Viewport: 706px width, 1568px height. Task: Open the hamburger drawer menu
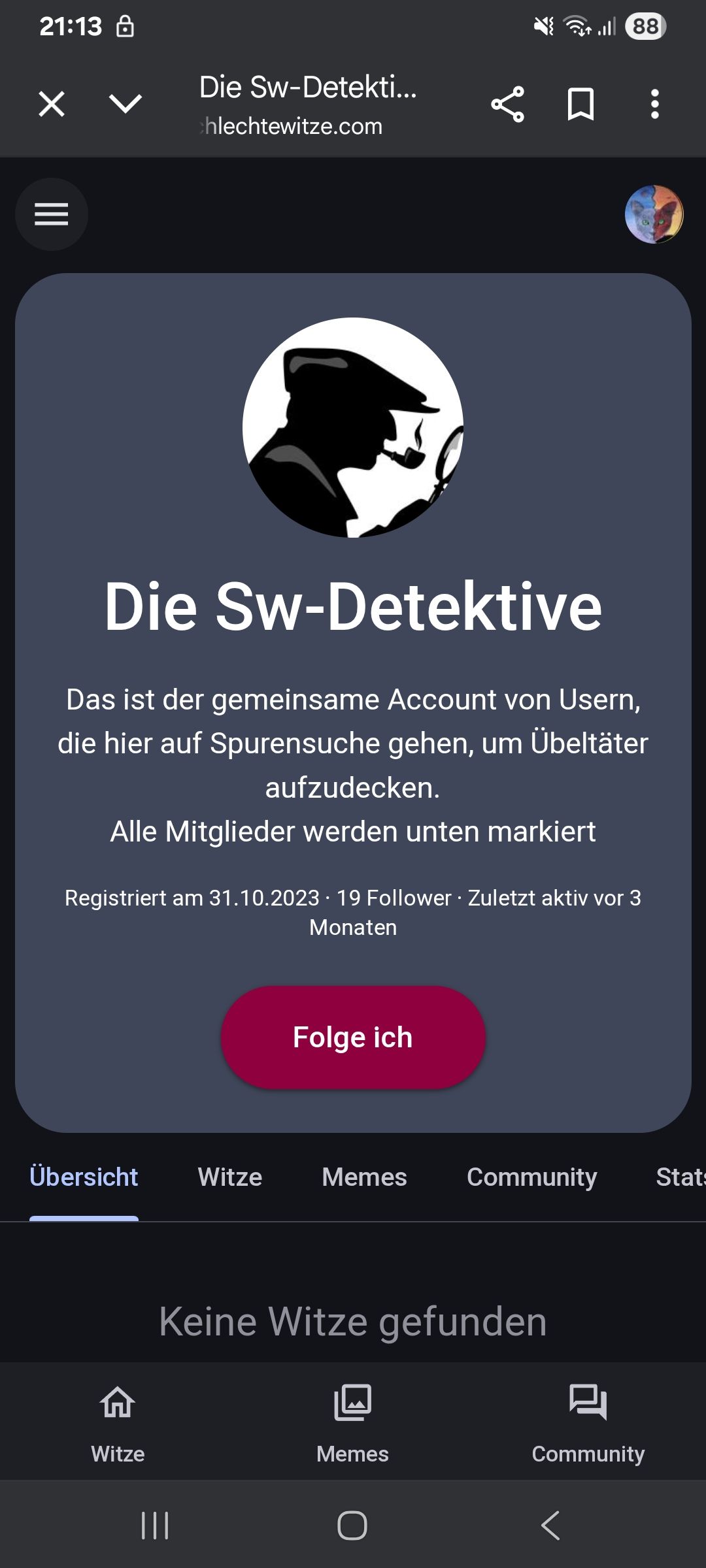tap(52, 214)
